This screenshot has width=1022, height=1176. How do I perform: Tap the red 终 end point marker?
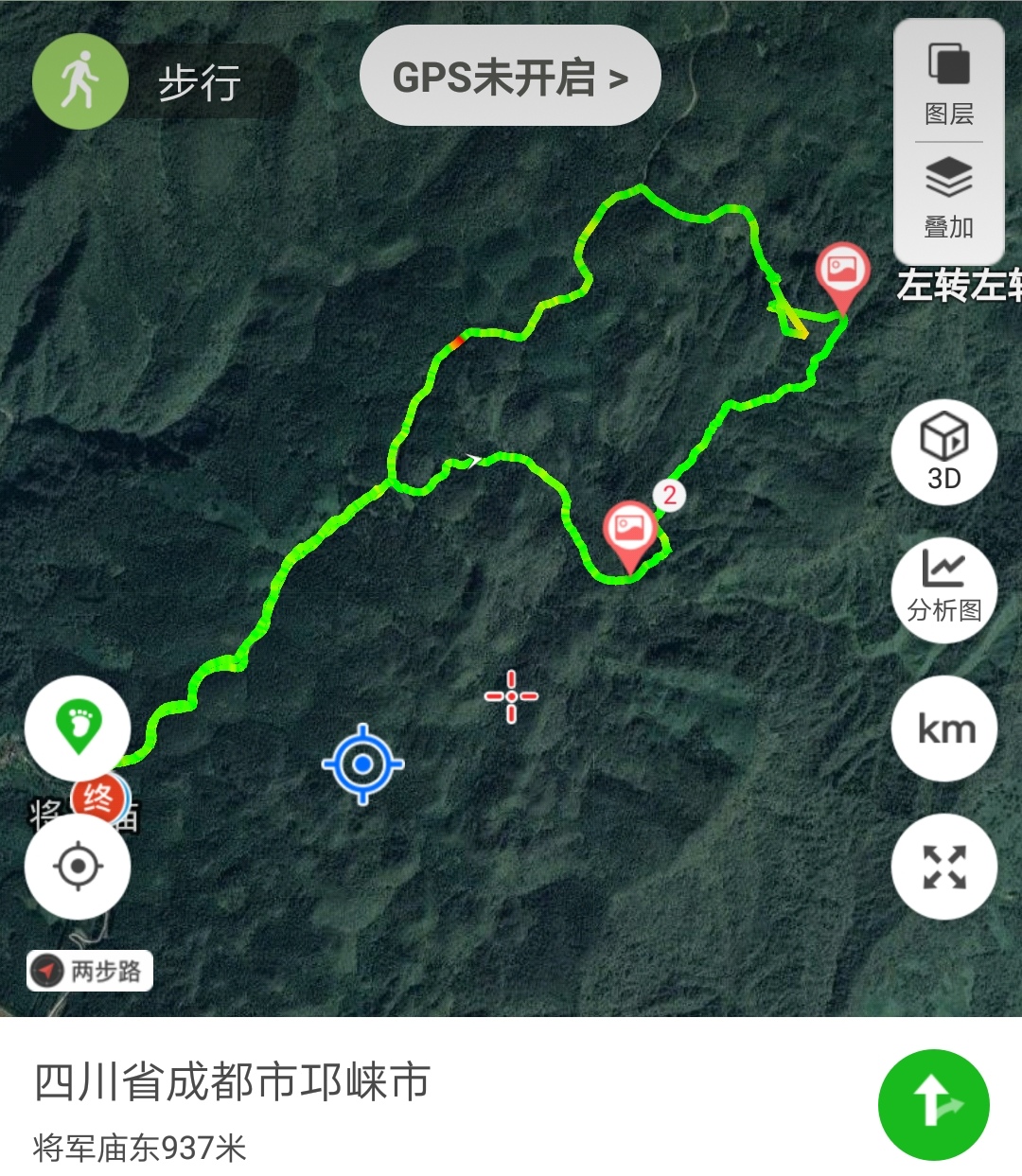click(98, 800)
